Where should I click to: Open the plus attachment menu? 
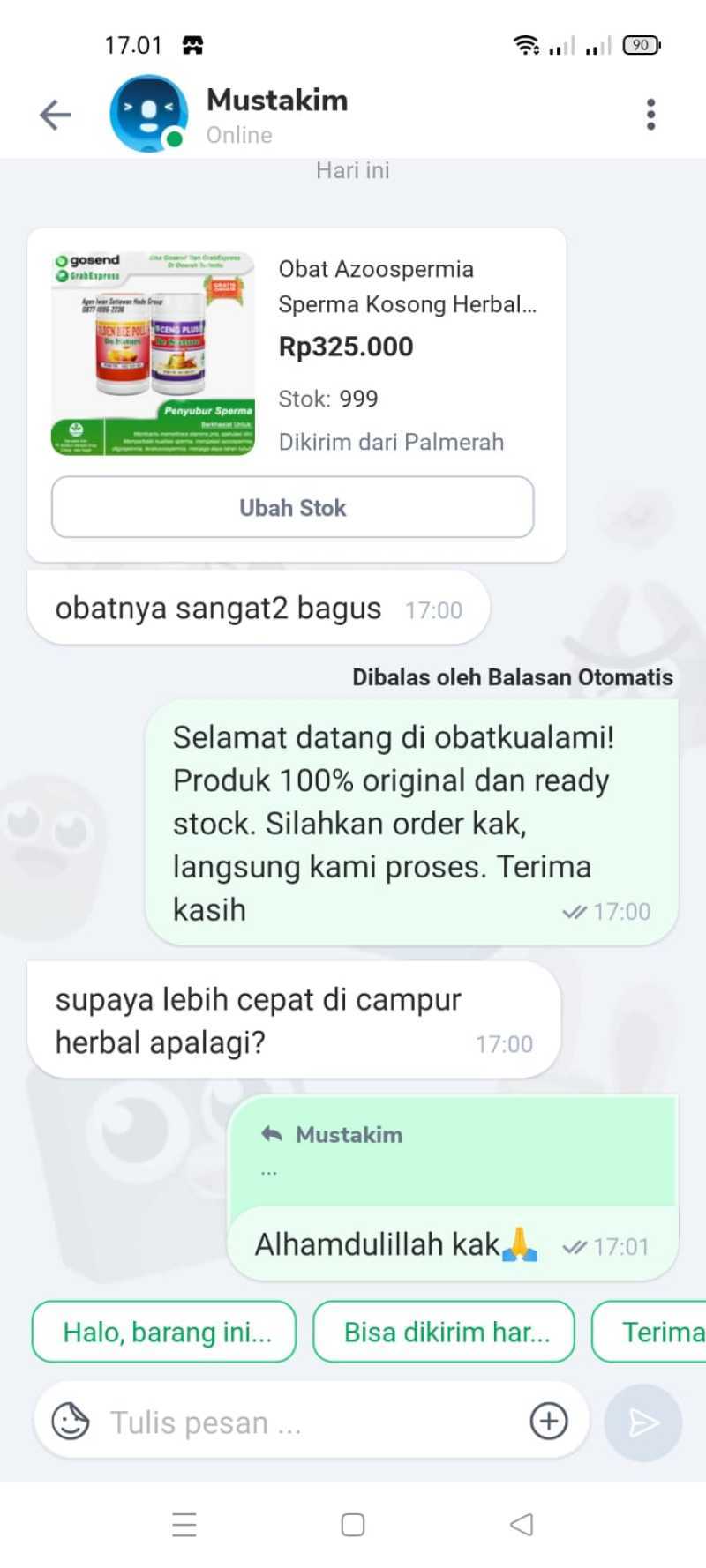coord(548,1422)
